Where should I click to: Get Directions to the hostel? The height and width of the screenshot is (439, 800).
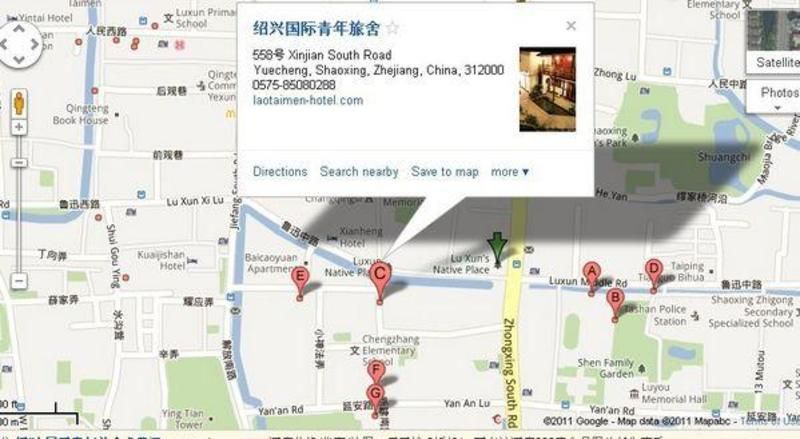pos(279,172)
